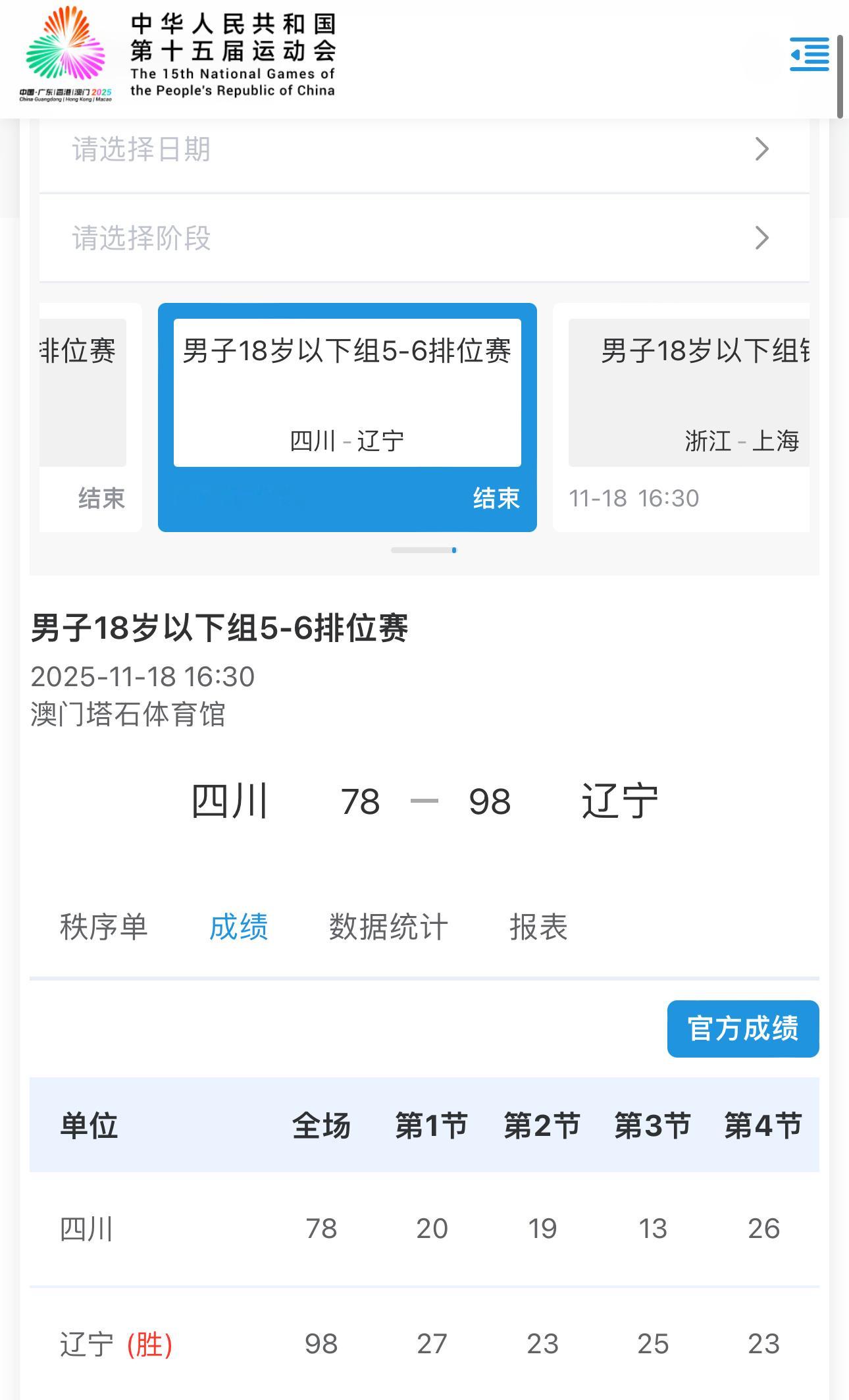Select the highlighted 四川 - 辽宁 match card
Viewport: 849px width, 1400px height.
347,418
